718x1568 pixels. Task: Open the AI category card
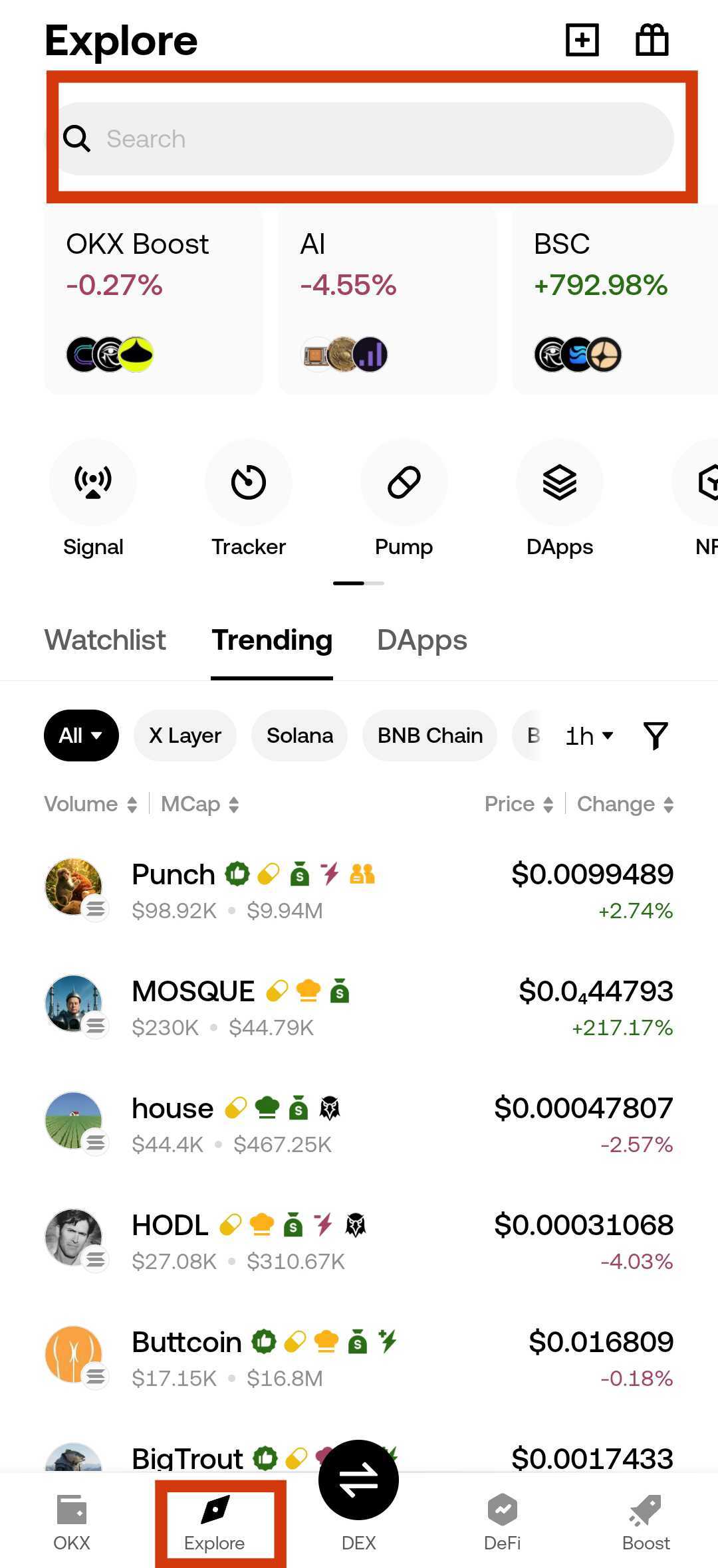(388, 302)
